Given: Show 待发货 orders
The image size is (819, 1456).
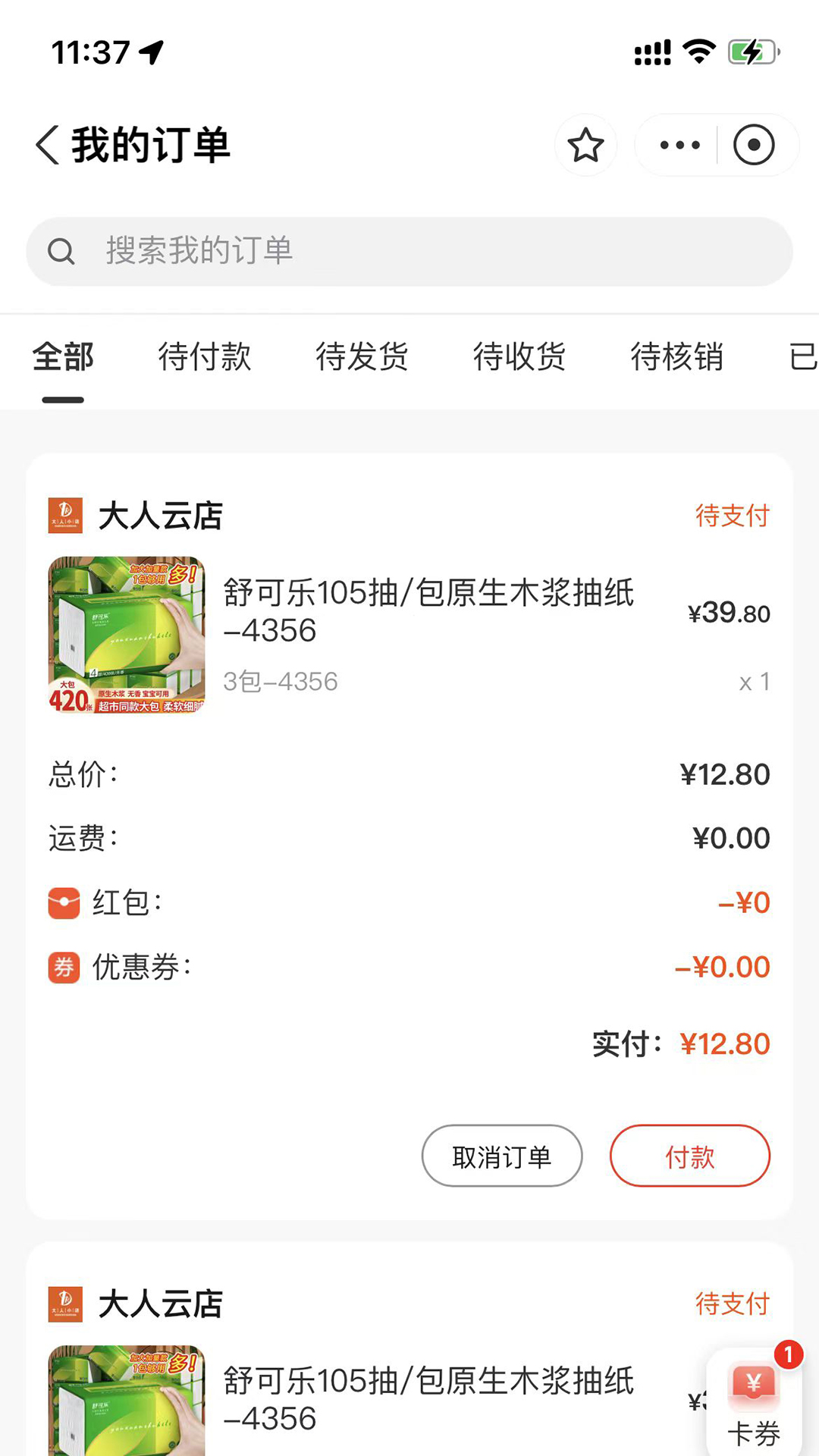Looking at the screenshot, I should click(362, 356).
